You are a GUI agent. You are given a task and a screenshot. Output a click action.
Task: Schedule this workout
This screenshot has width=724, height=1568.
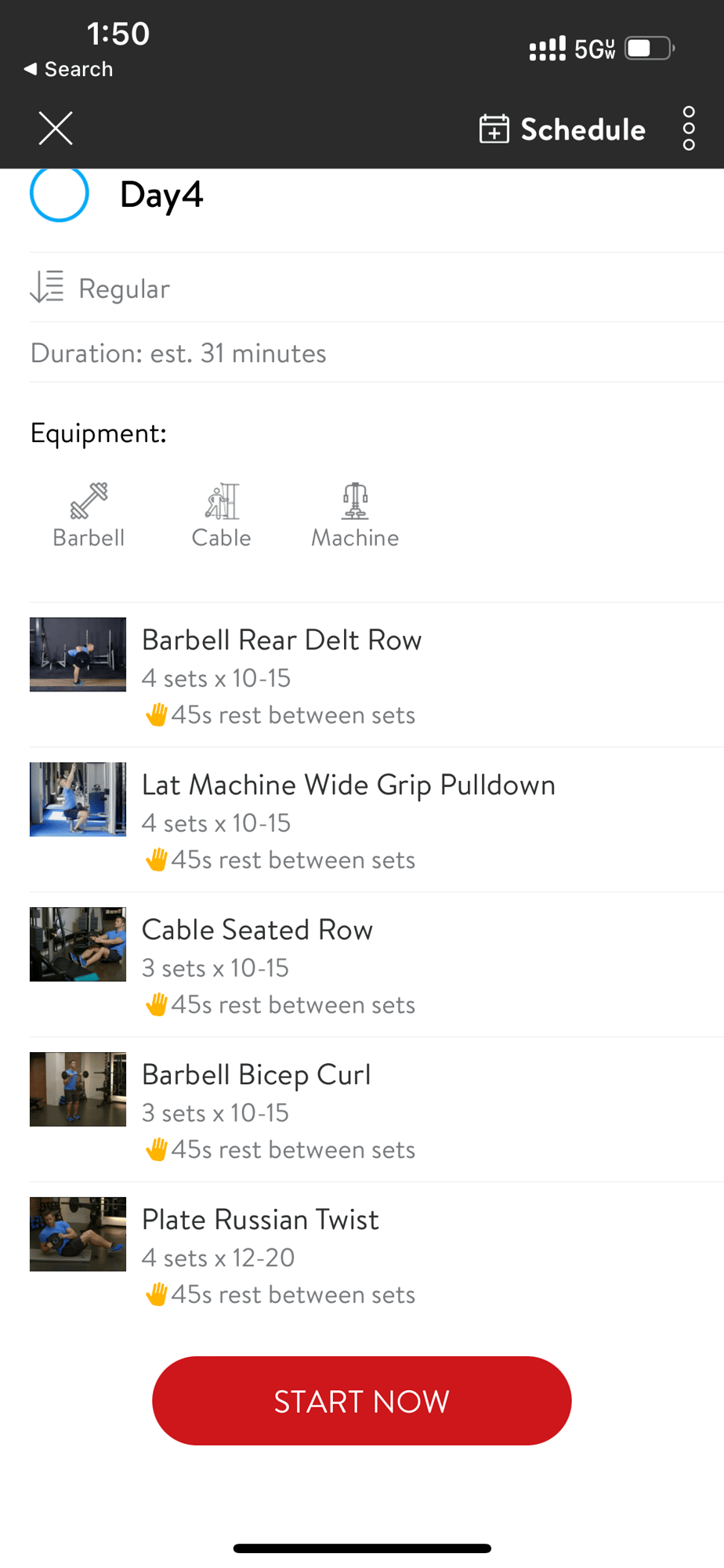[563, 129]
